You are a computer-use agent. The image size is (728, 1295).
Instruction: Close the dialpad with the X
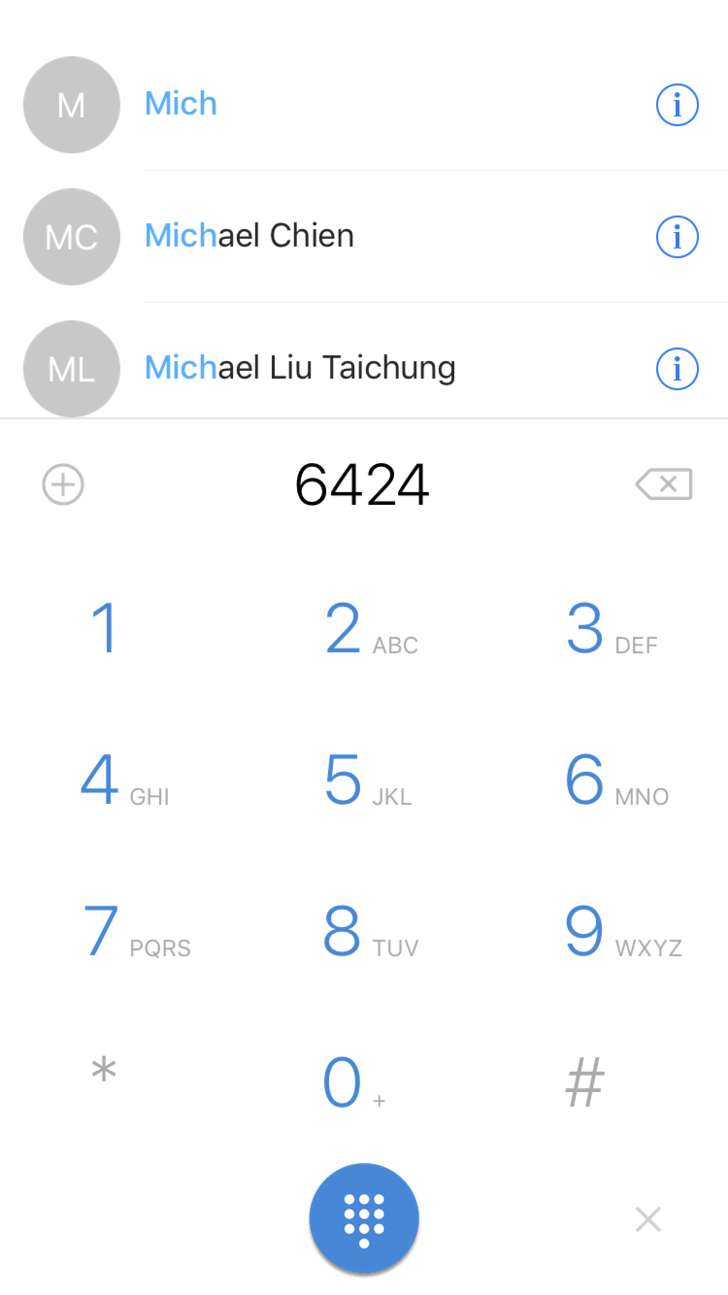[648, 1219]
